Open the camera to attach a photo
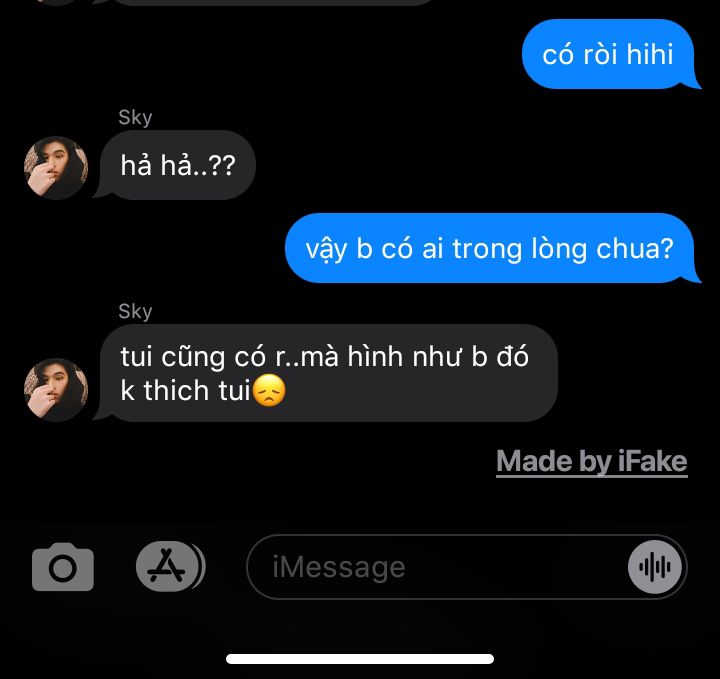The image size is (720, 679). click(x=63, y=568)
